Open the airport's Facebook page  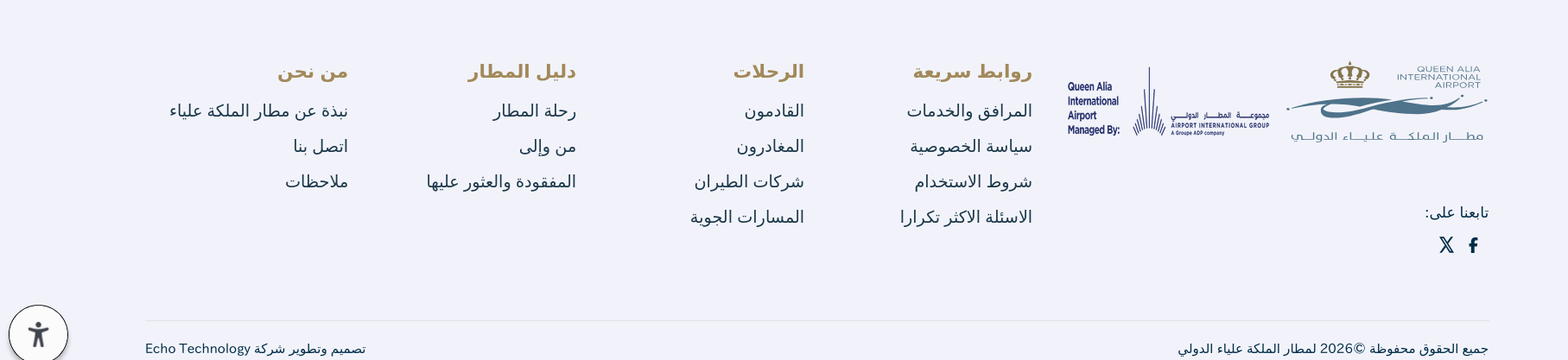coord(1474,245)
